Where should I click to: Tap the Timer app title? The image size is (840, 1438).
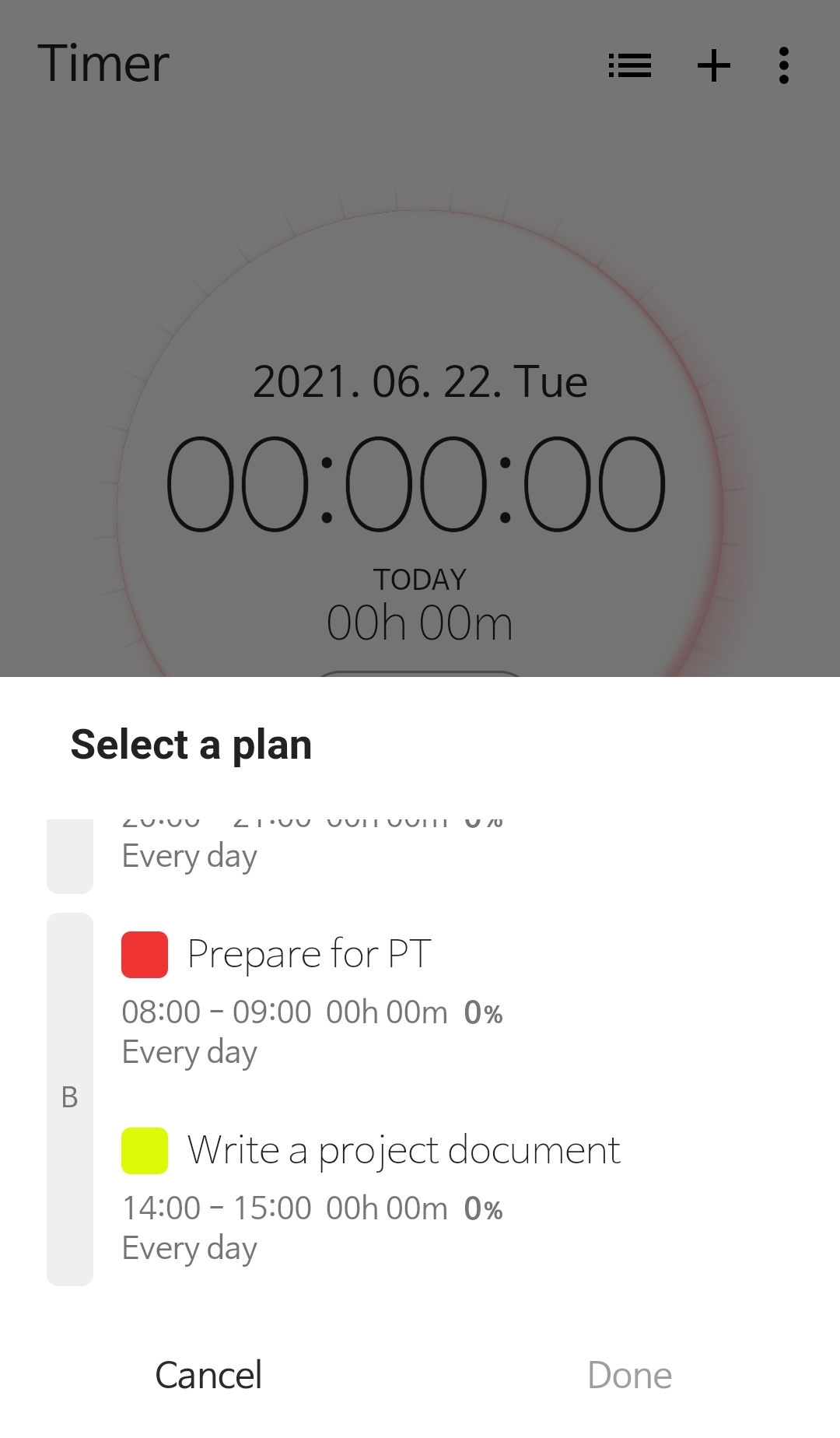(x=103, y=64)
